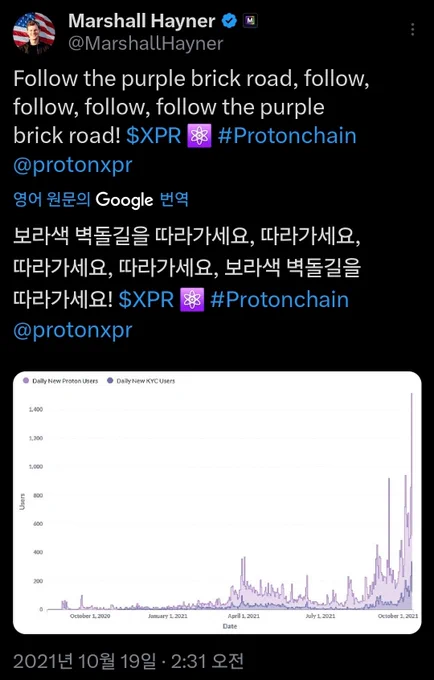Tap the tweet timestamp 2021년 10월 19일
Viewport: 434px width, 680px height.
[x=84, y=661]
